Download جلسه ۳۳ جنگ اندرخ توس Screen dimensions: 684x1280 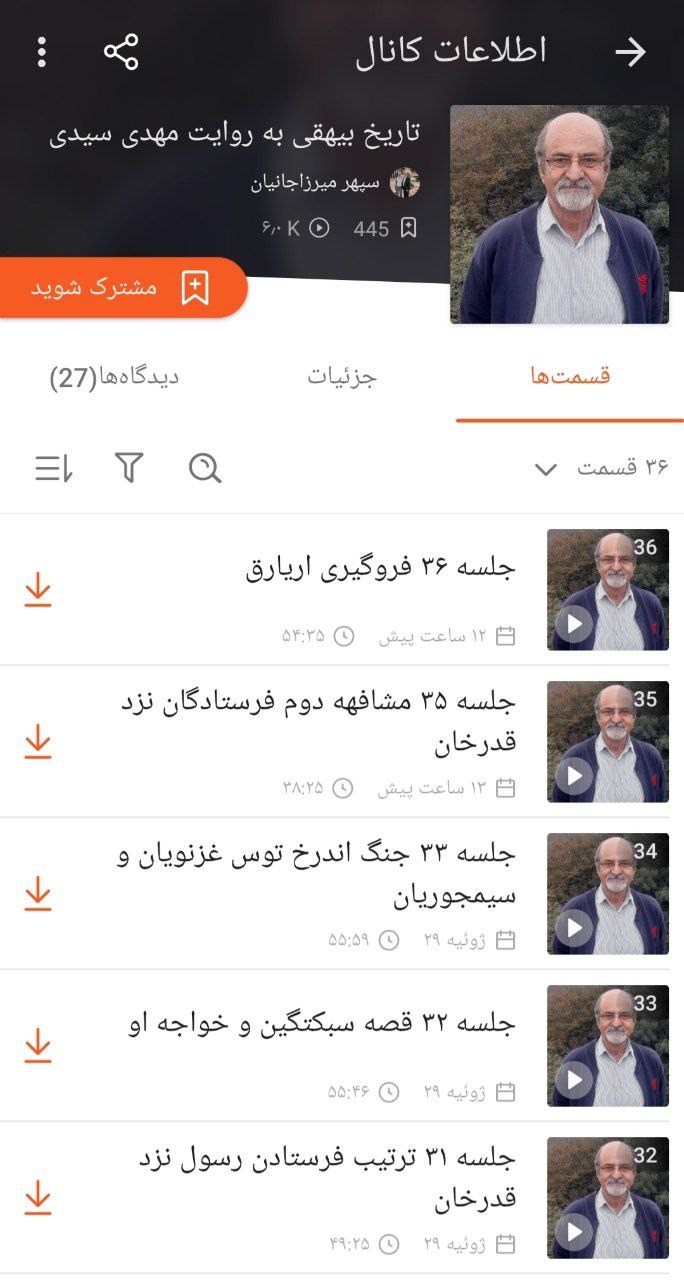pyautogui.click(x=38, y=894)
